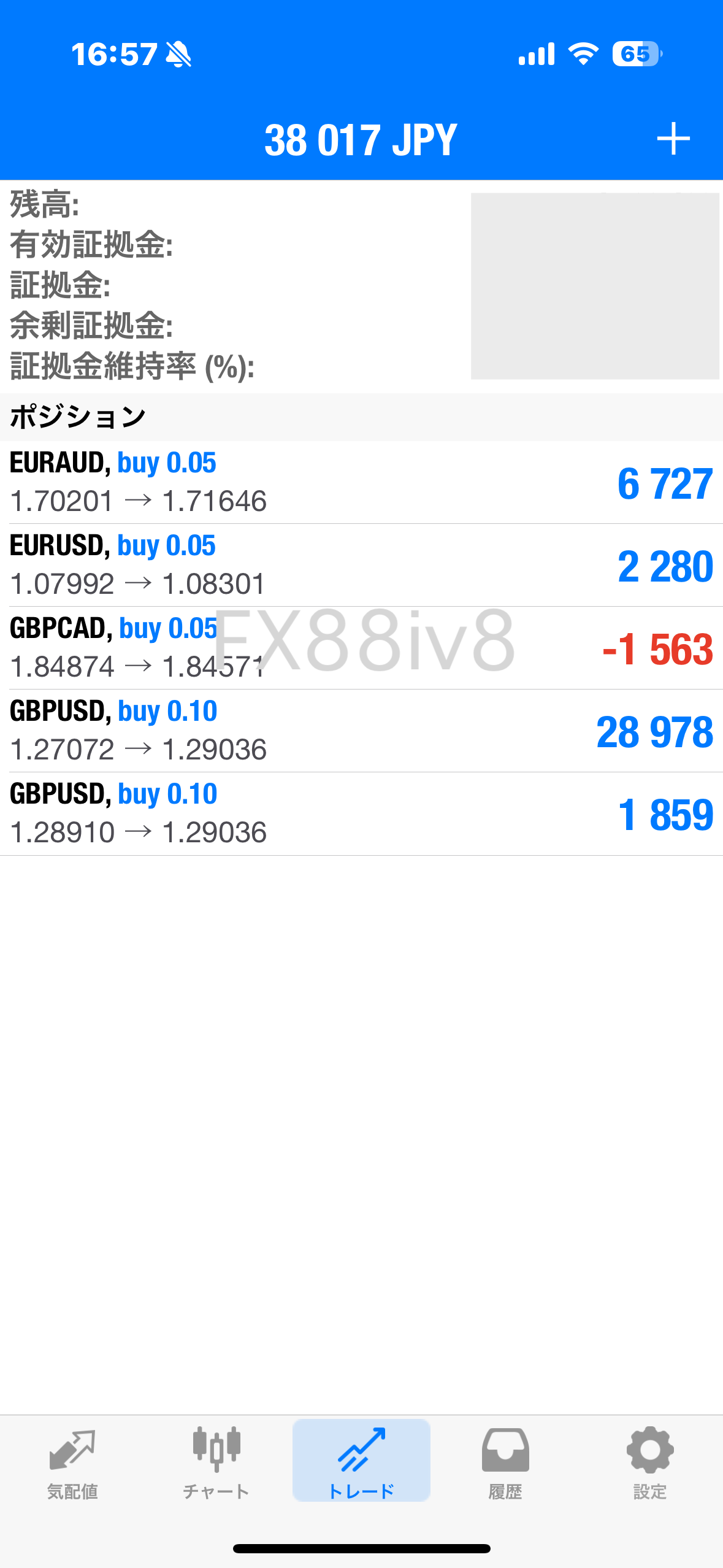Open the GBPUSD position opened at 1.27072

pos(361,731)
